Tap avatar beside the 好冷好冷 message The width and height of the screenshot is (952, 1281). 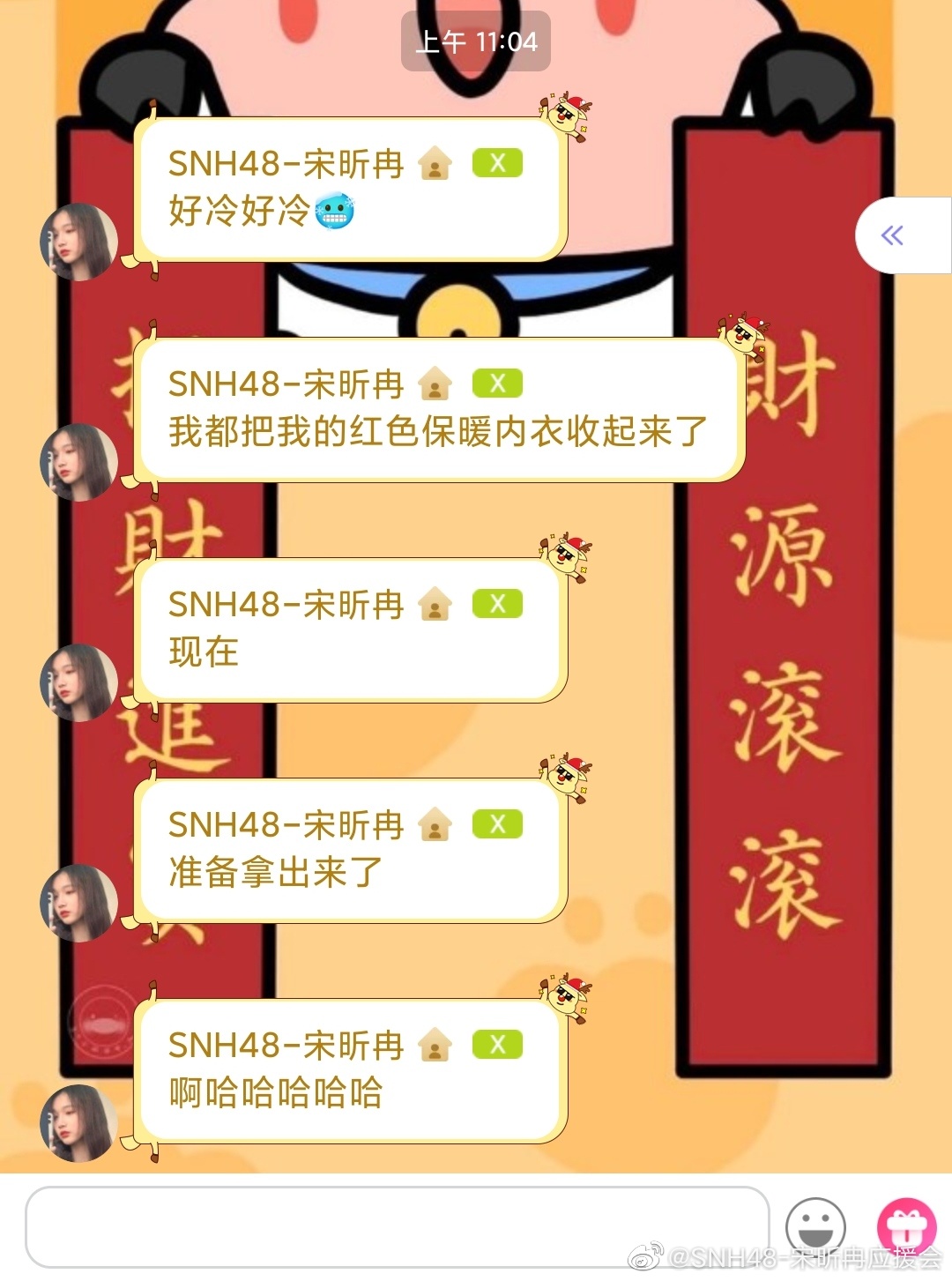point(78,242)
